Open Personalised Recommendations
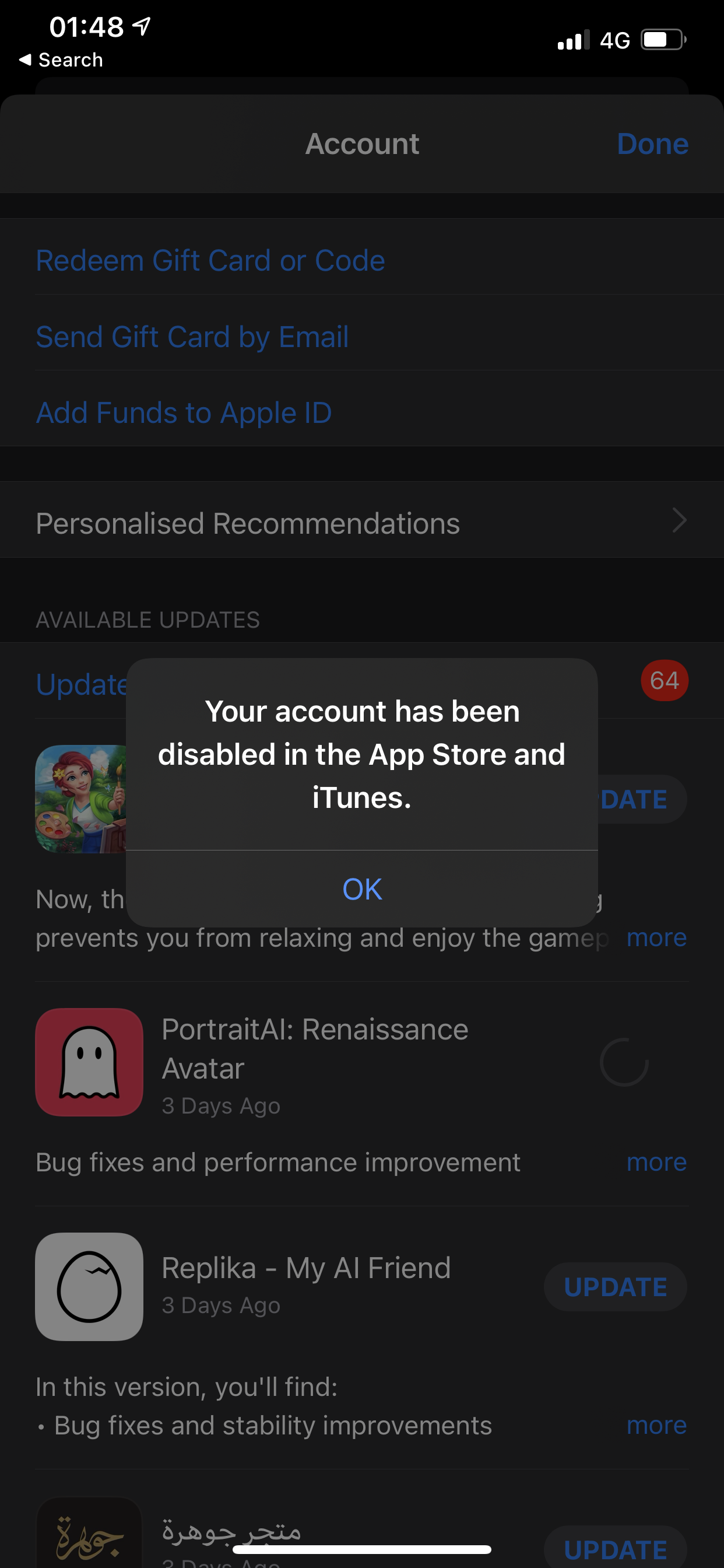Image resolution: width=724 pixels, height=1568 pixels. 361,523
